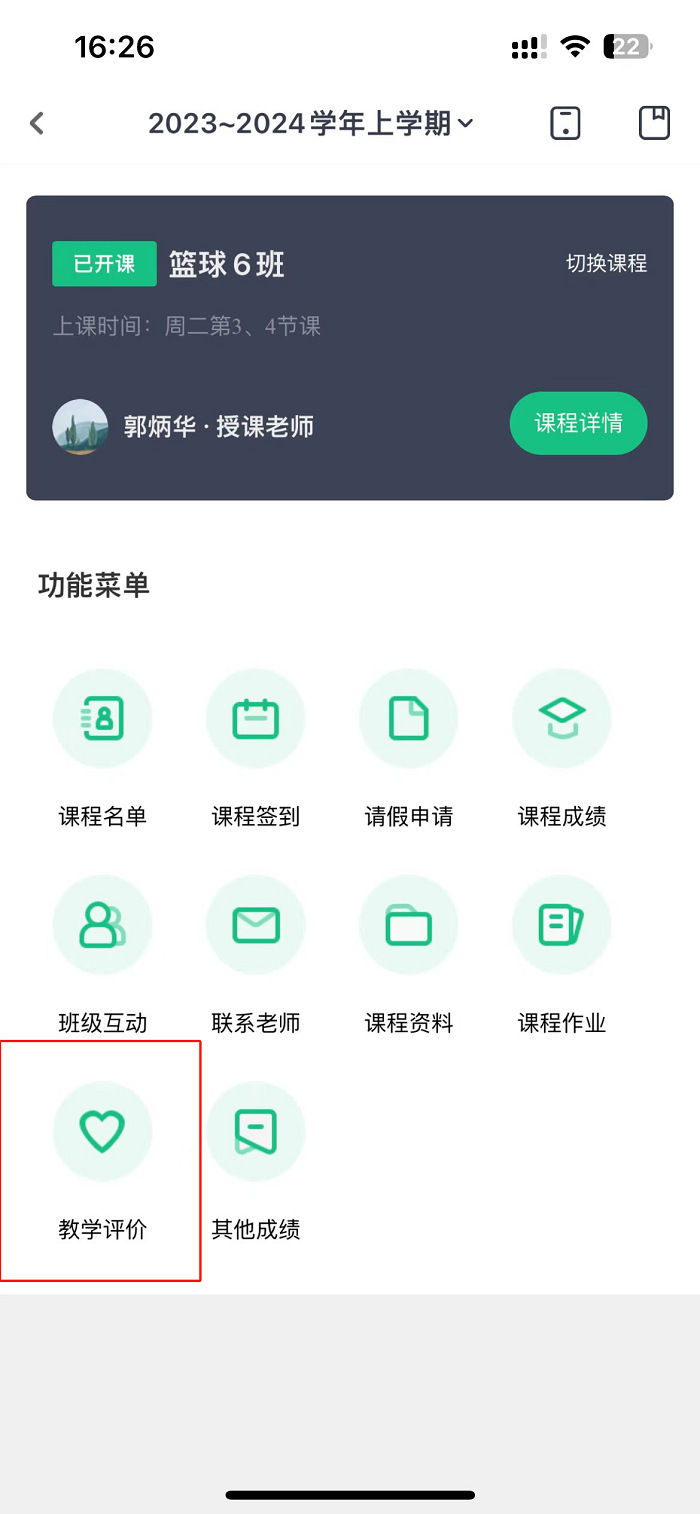Tap 切换课程 to switch courses
The image size is (700, 1514).
606,263
